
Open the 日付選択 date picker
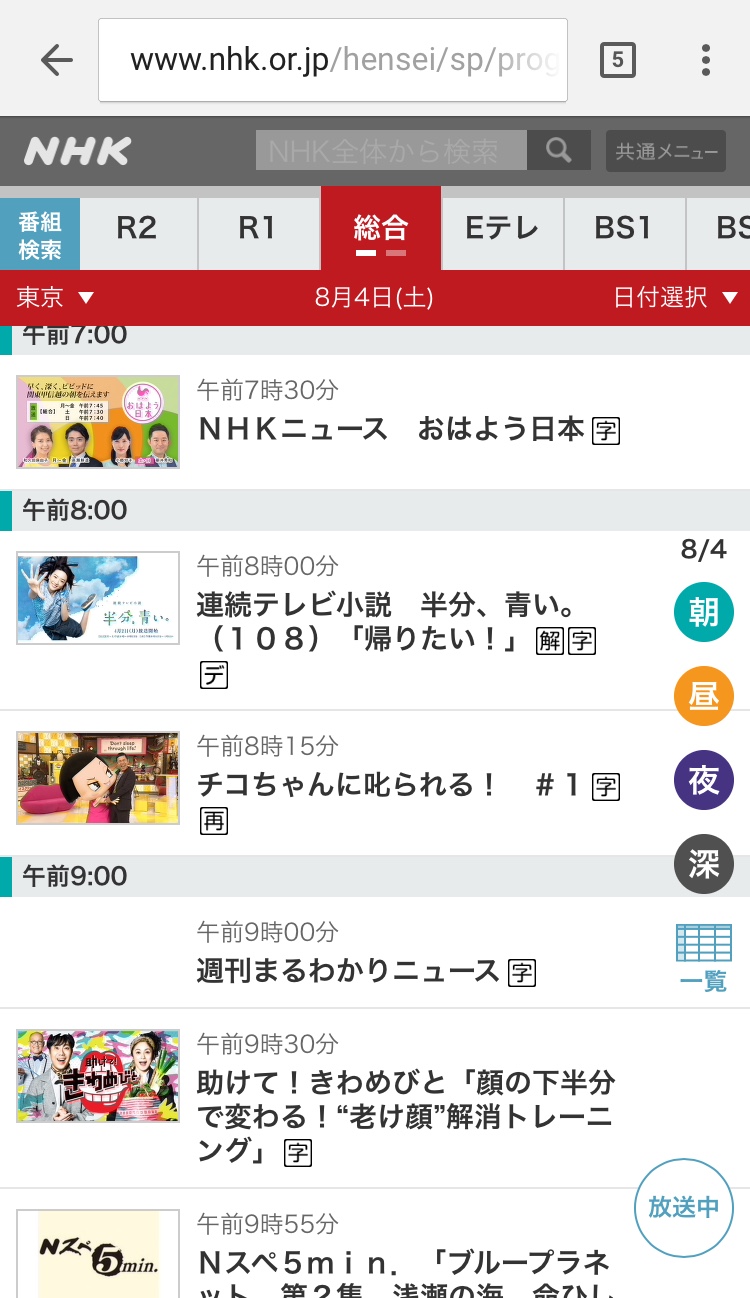pyautogui.click(x=675, y=297)
